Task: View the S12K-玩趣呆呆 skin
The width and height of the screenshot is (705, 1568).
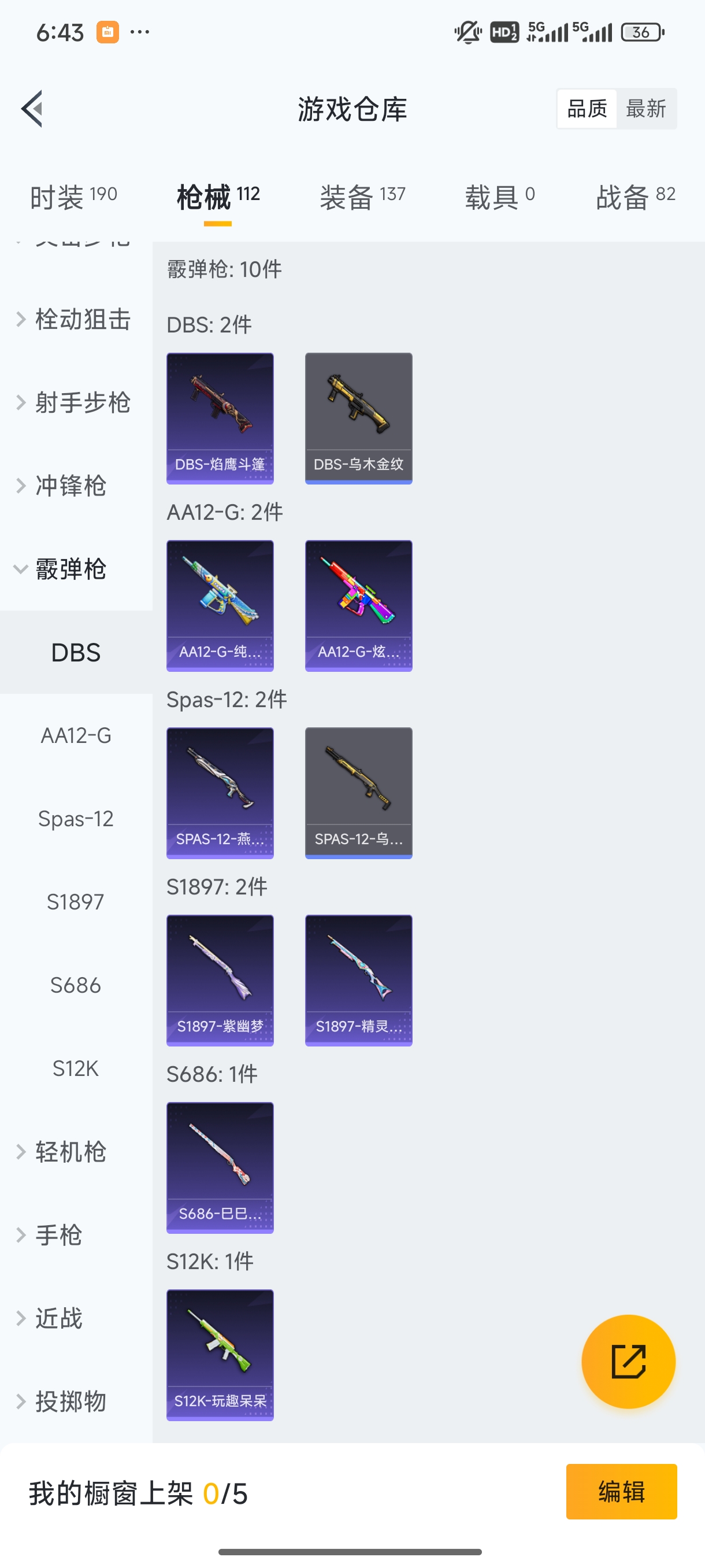Action: [x=220, y=1355]
